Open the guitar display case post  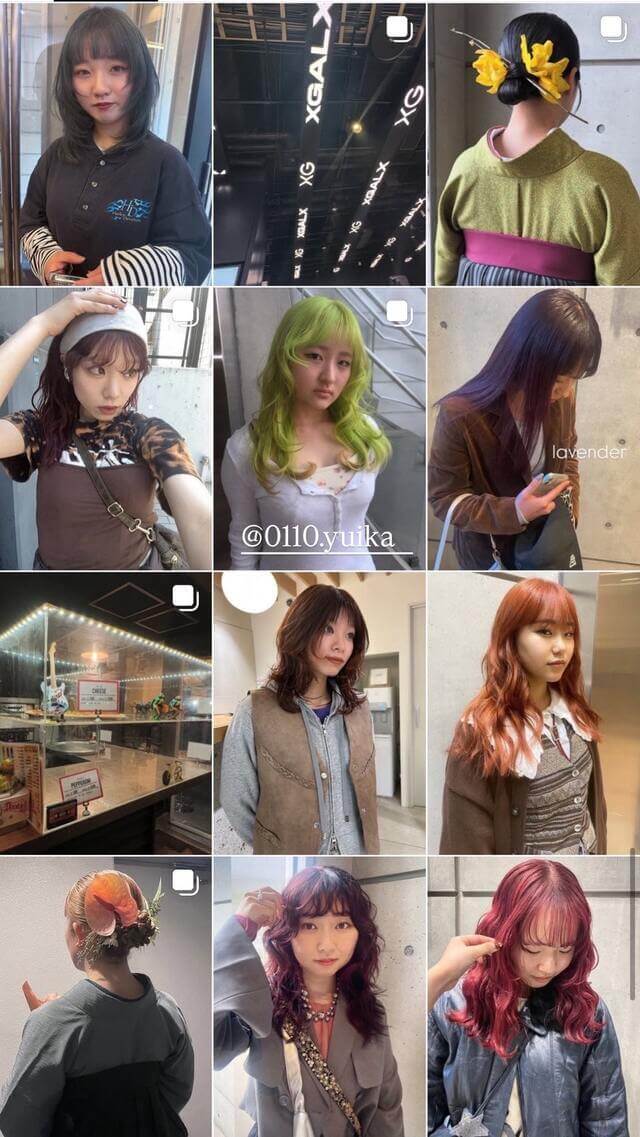coord(105,712)
